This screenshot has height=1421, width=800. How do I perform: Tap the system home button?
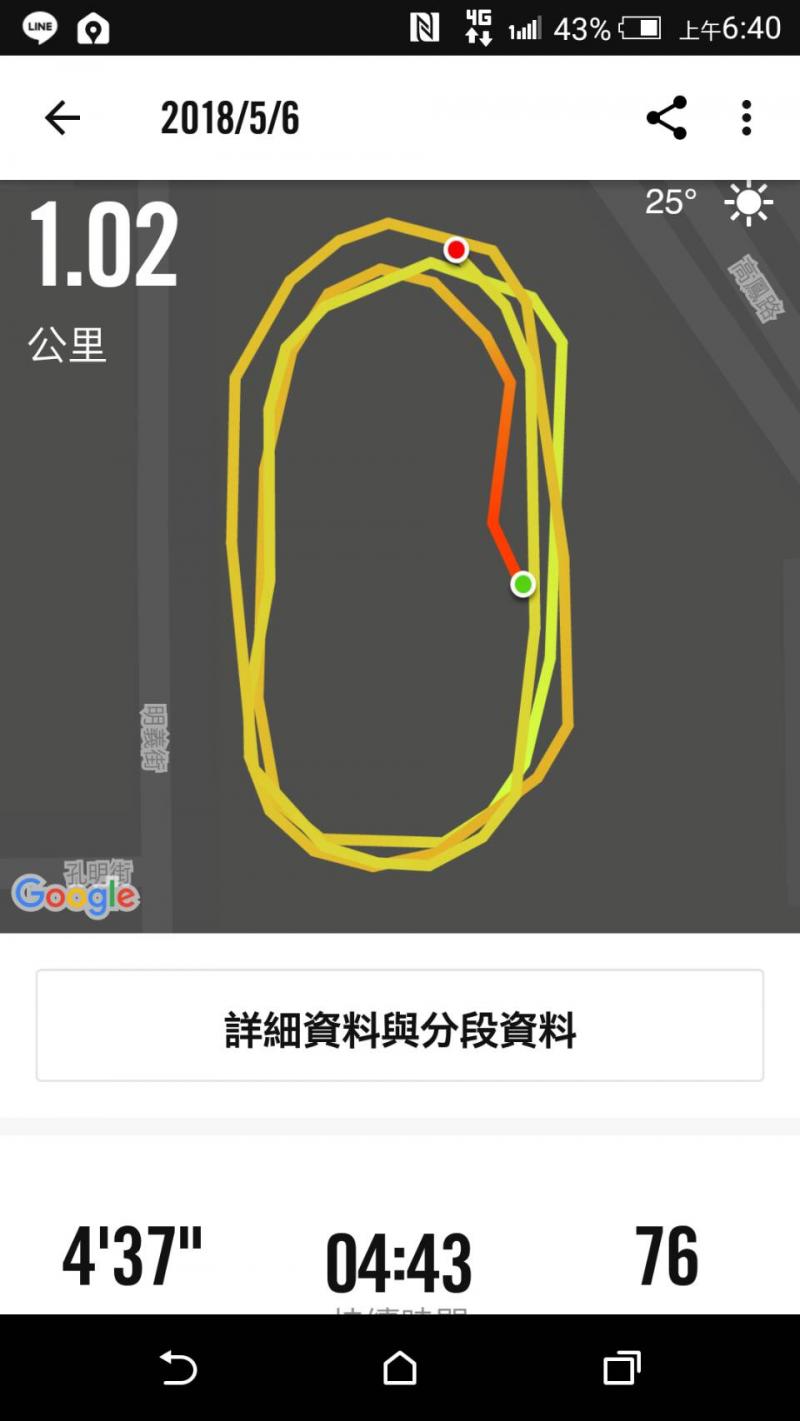pos(400,1367)
